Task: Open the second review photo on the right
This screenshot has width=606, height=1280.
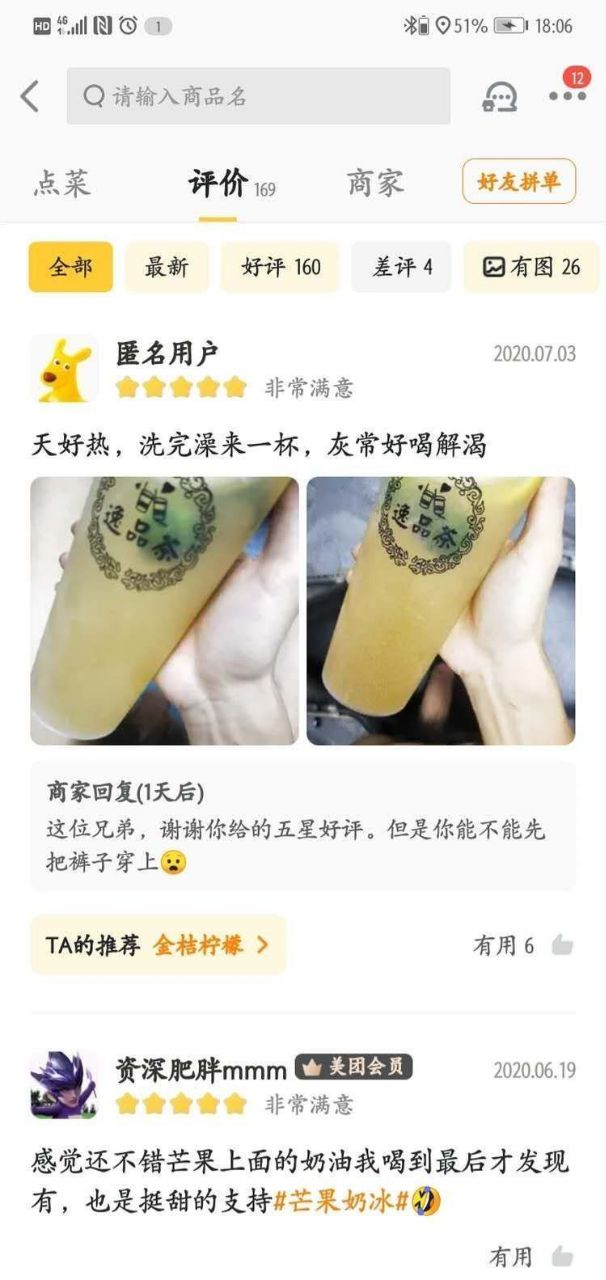Action: coord(441,610)
